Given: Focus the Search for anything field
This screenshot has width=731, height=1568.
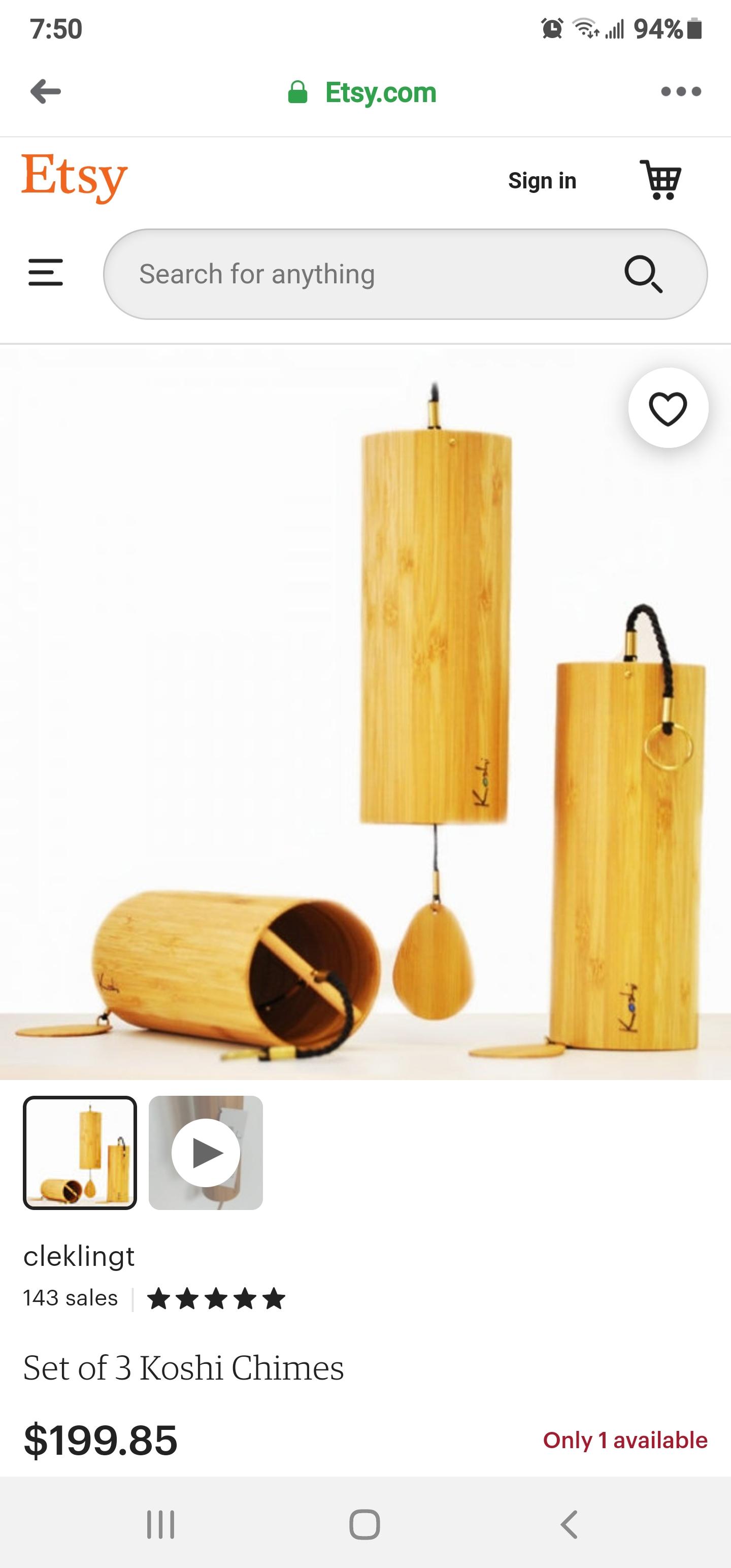Looking at the screenshot, I should (365, 274).
